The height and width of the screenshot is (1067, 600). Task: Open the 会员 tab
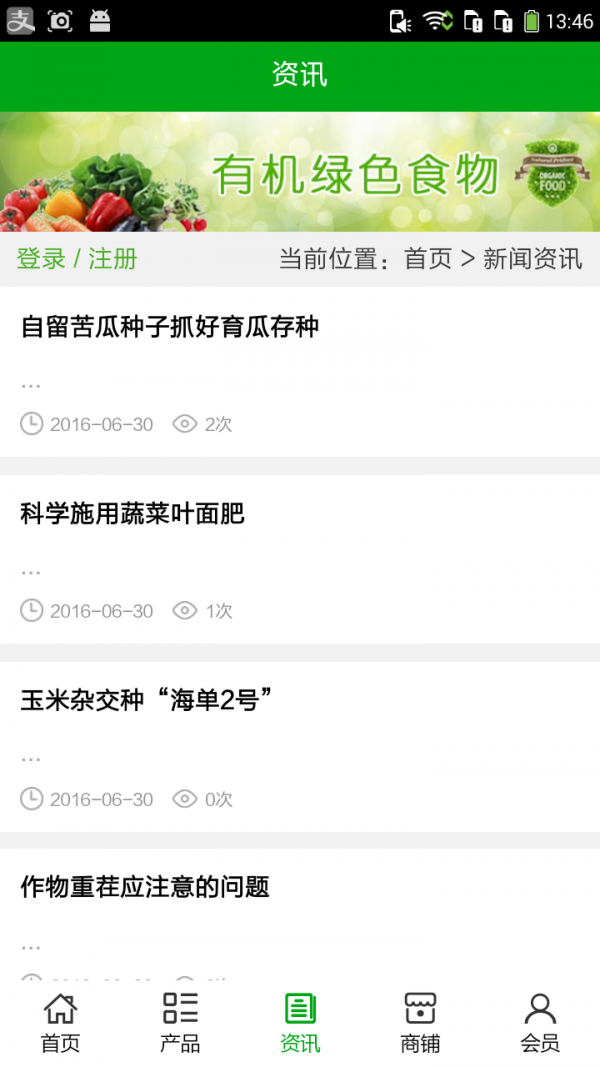[540, 1022]
